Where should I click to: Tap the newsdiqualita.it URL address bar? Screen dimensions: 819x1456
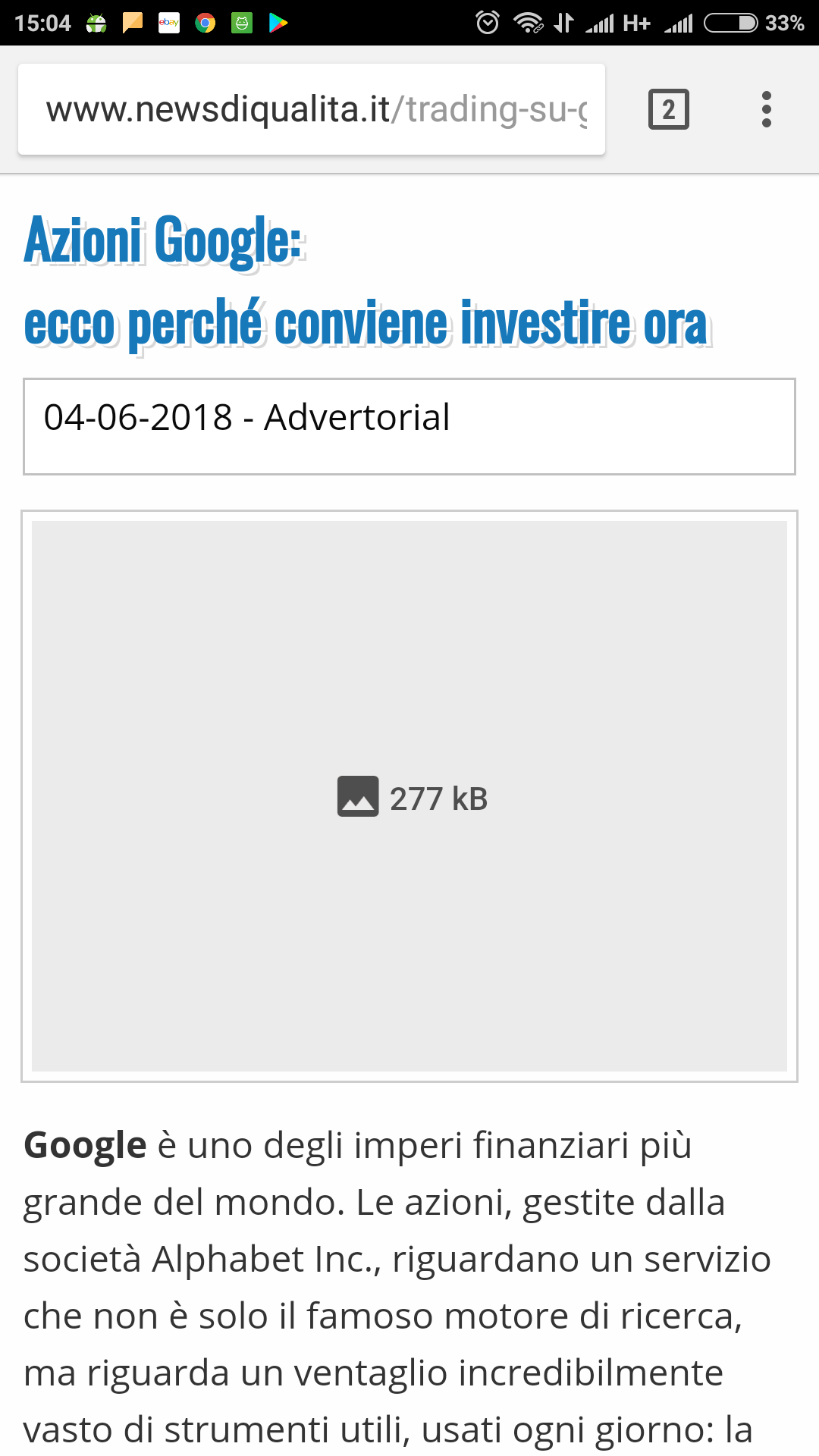[312, 109]
